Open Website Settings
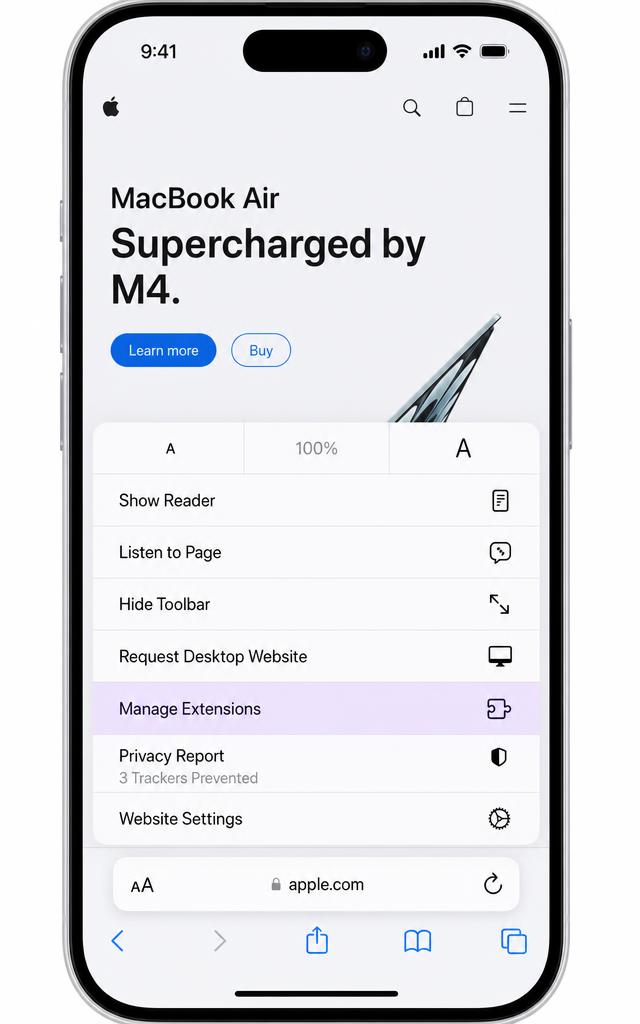The height and width of the screenshot is (1024, 640). point(316,819)
